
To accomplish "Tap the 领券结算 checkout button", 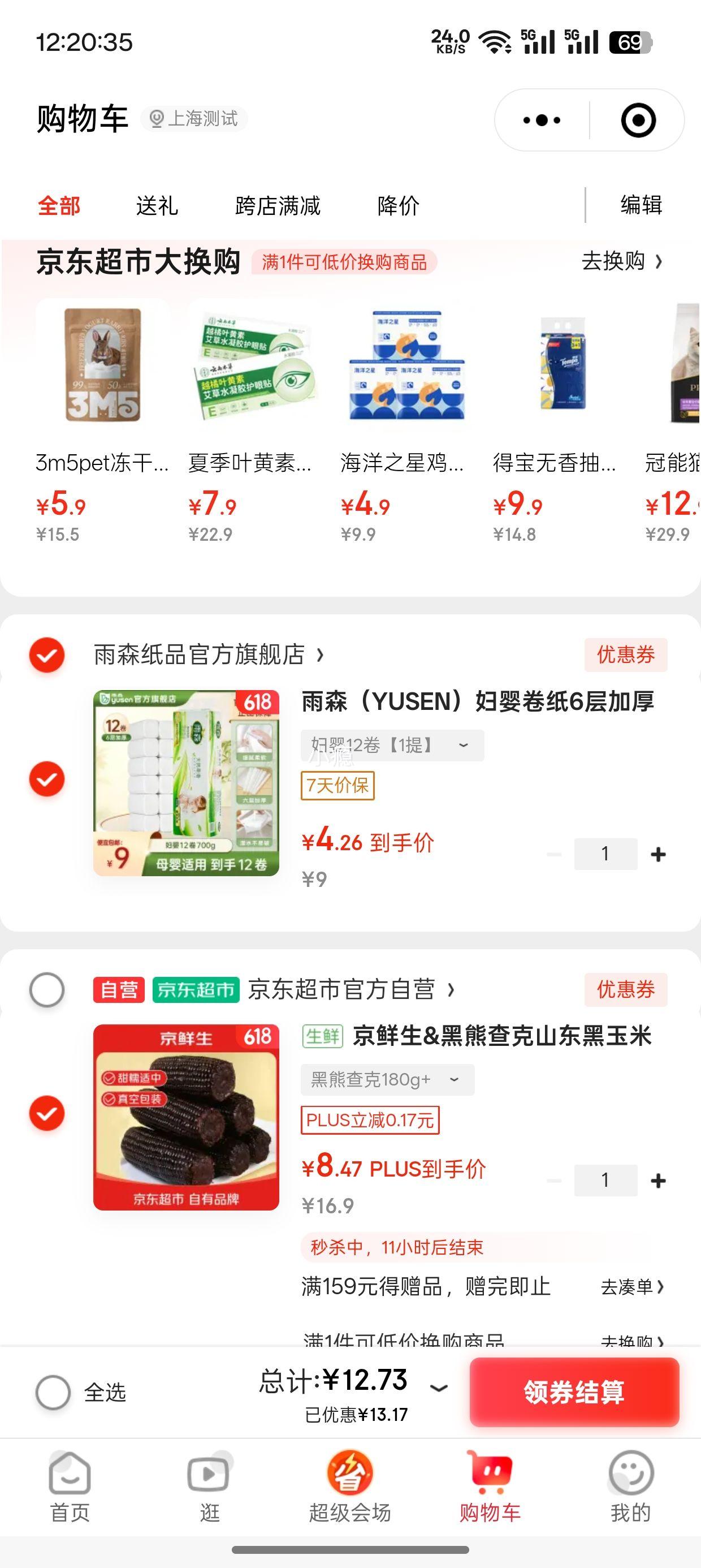I will [574, 1392].
